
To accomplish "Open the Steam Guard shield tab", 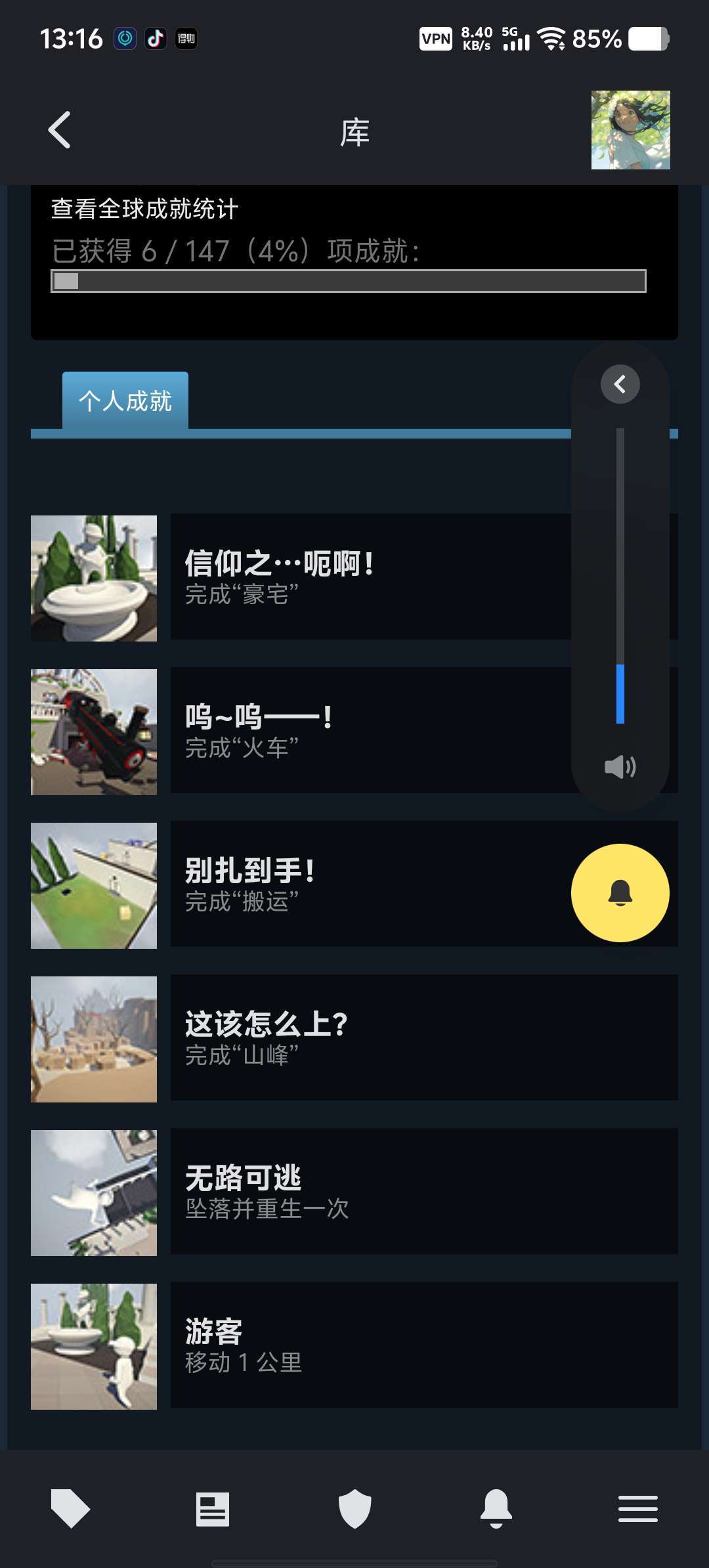I will pyautogui.click(x=354, y=1508).
